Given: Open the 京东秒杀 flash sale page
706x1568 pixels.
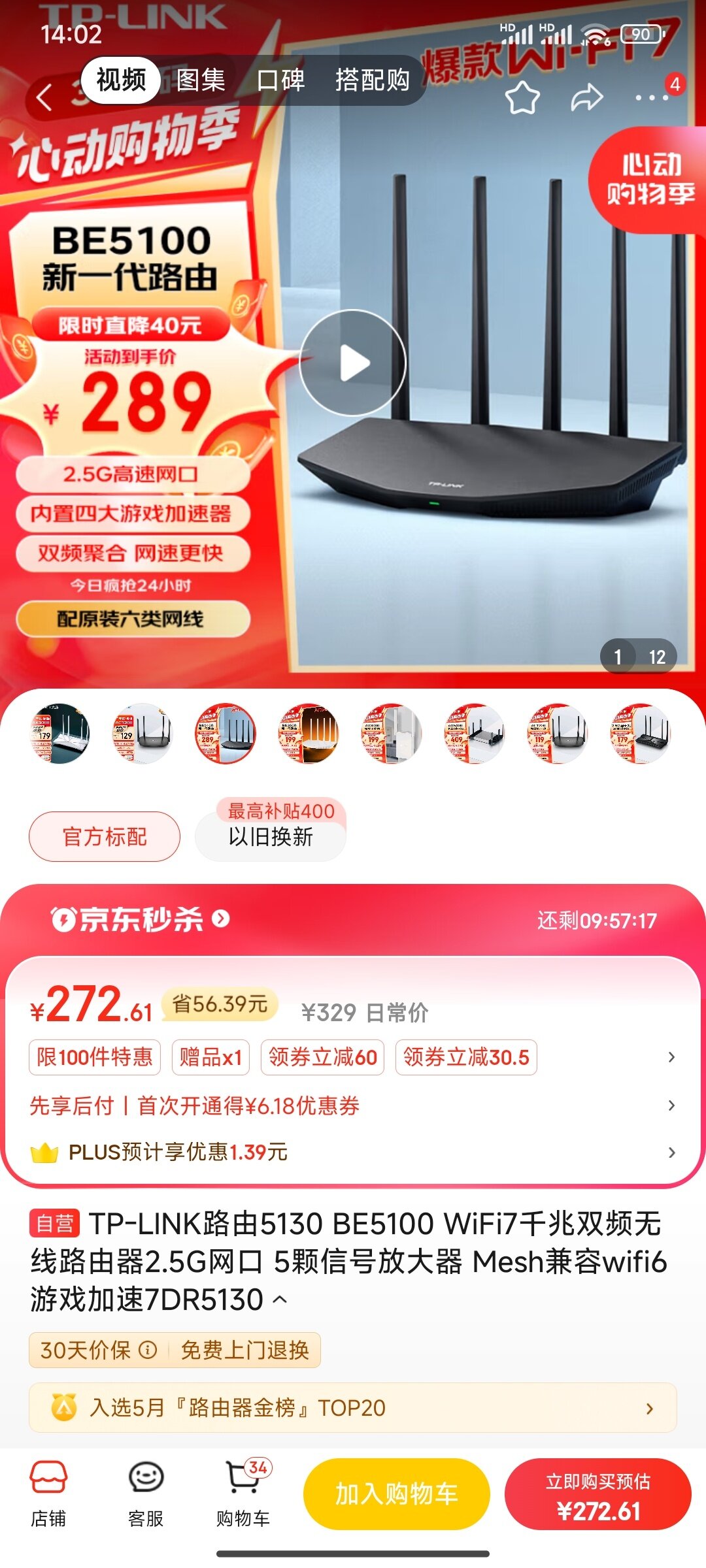Looking at the screenshot, I should click(x=141, y=919).
